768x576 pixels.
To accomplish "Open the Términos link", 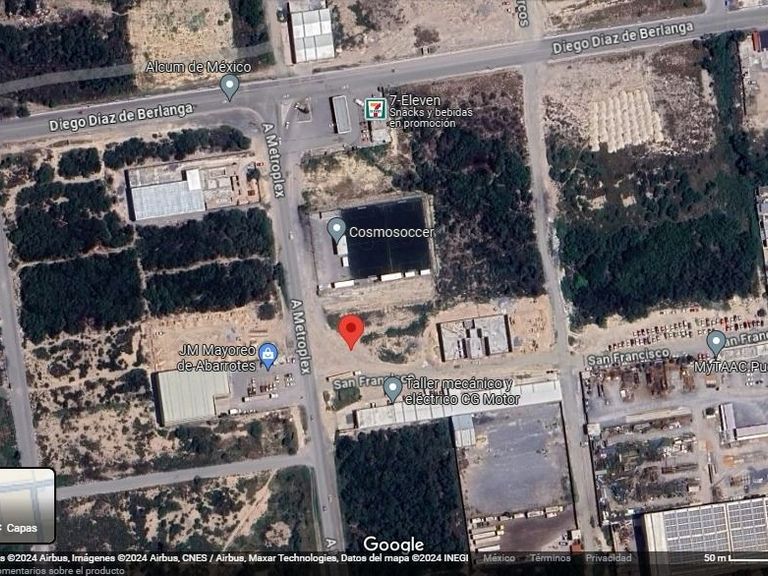I will pyautogui.click(x=550, y=558).
